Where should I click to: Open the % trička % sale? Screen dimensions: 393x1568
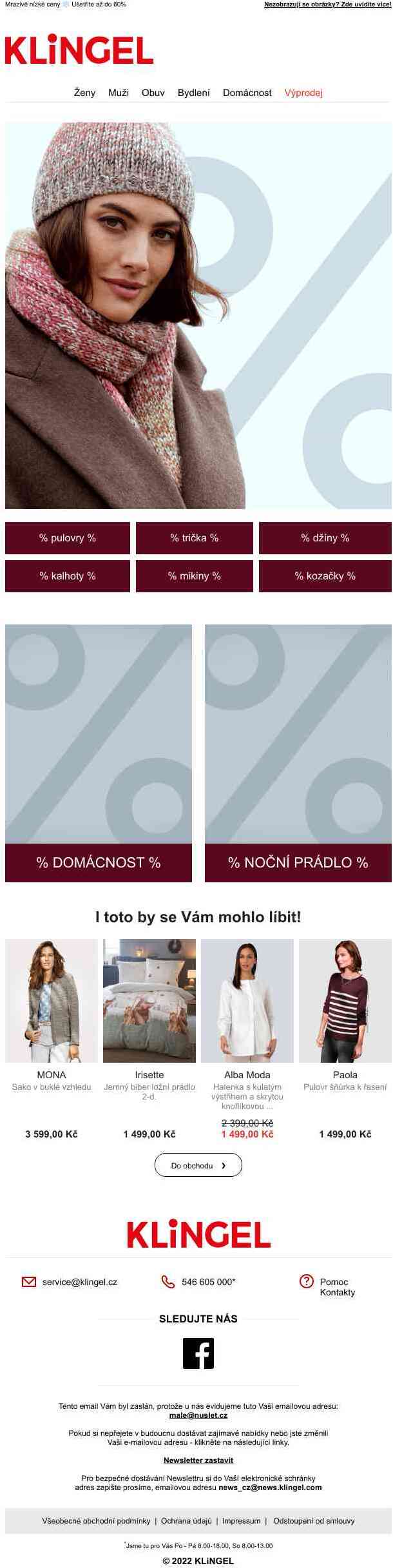pyautogui.click(x=194, y=537)
